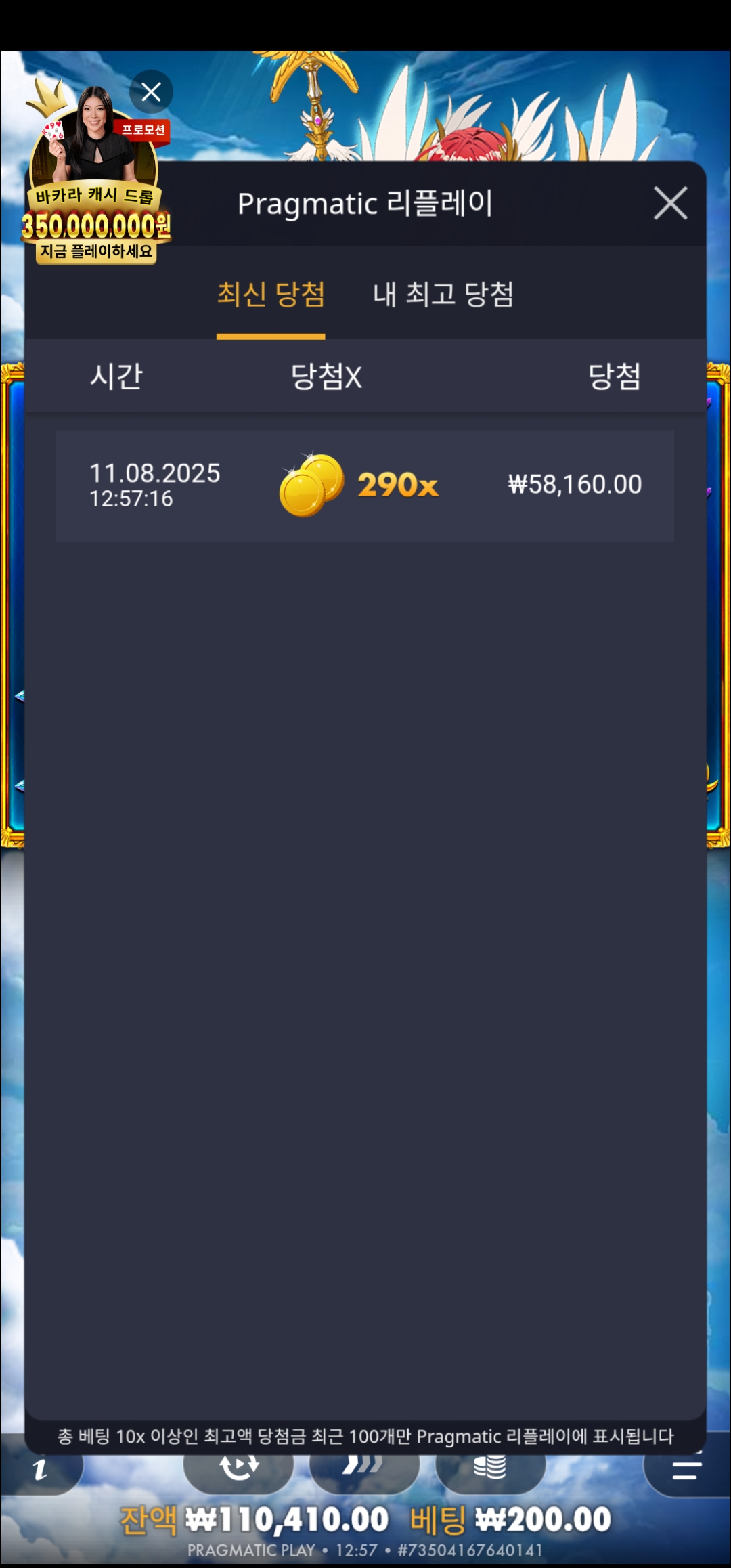Select the 최신 당첨 tab
This screenshot has height=1568, width=731.
coord(271,295)
